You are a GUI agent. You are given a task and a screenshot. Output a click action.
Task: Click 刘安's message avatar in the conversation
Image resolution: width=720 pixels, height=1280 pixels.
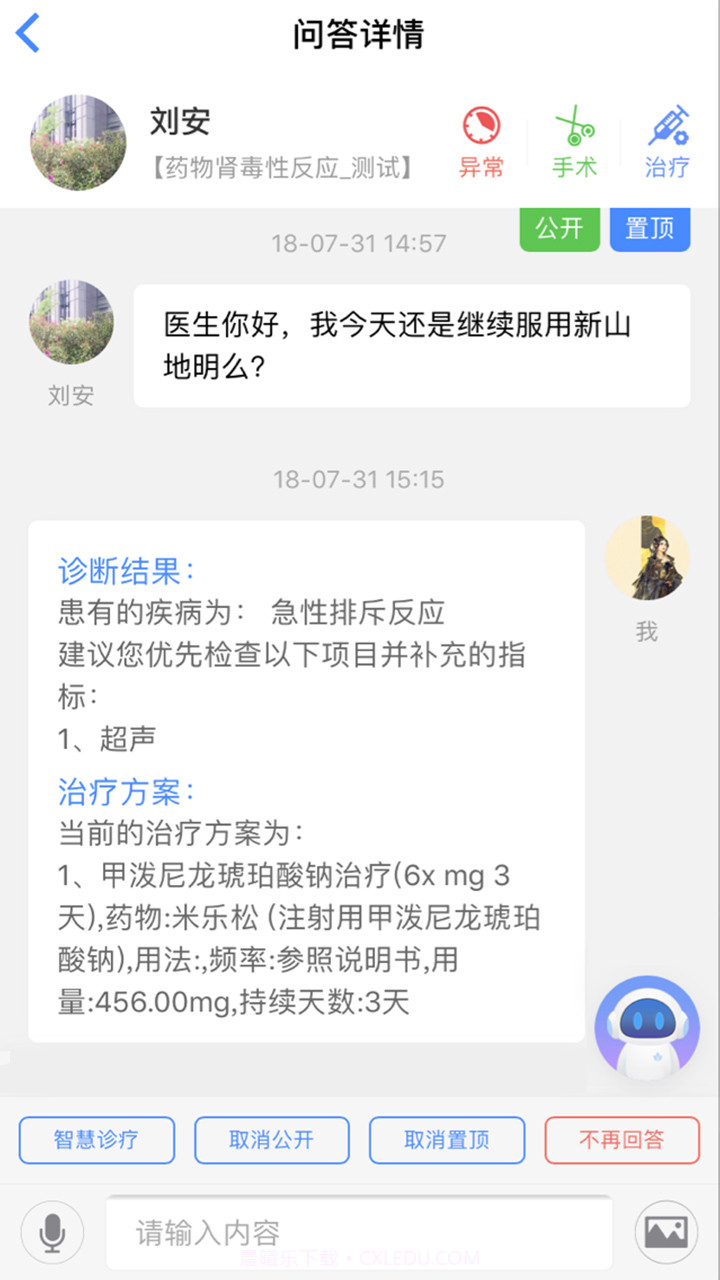[x=70, y=321]
